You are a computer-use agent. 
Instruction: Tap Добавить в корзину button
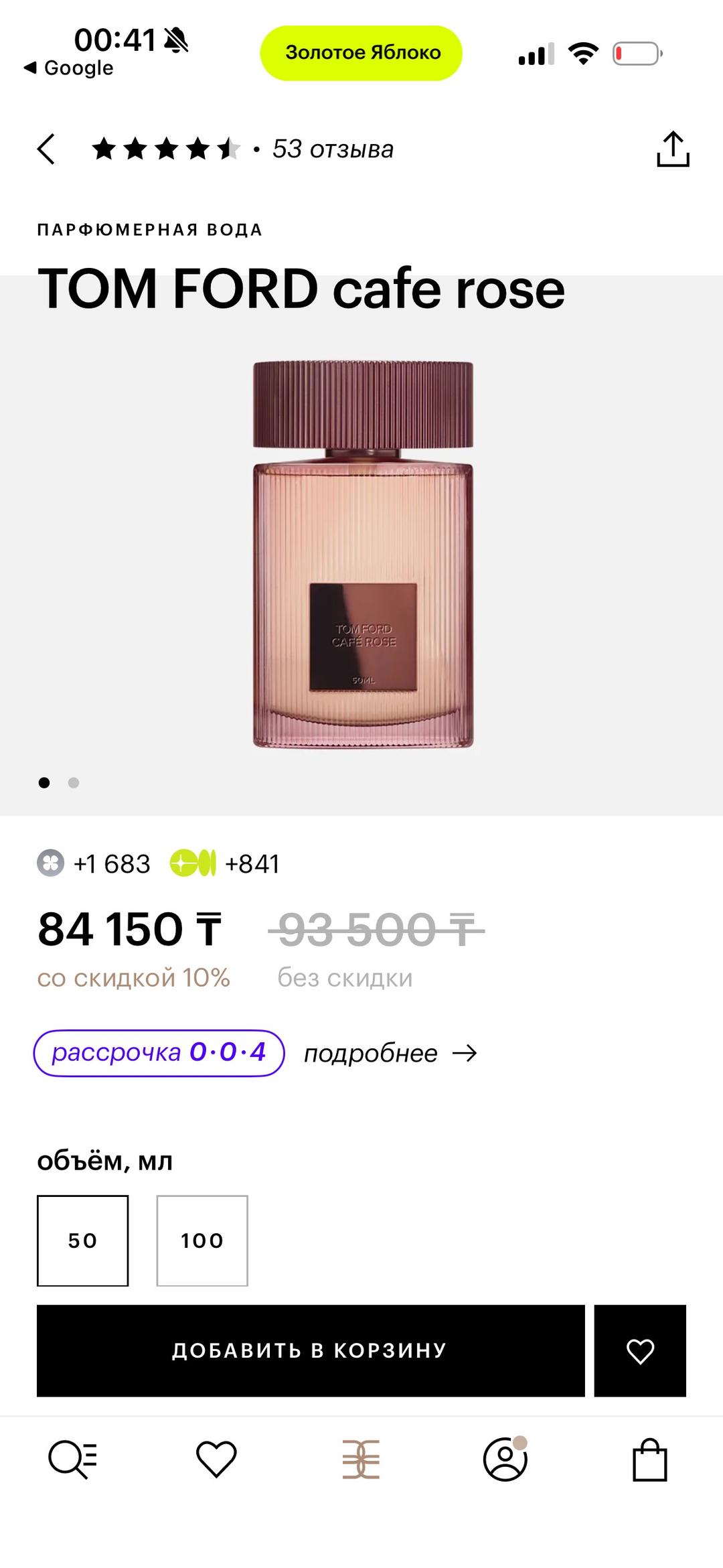[x=311, y=1350]
